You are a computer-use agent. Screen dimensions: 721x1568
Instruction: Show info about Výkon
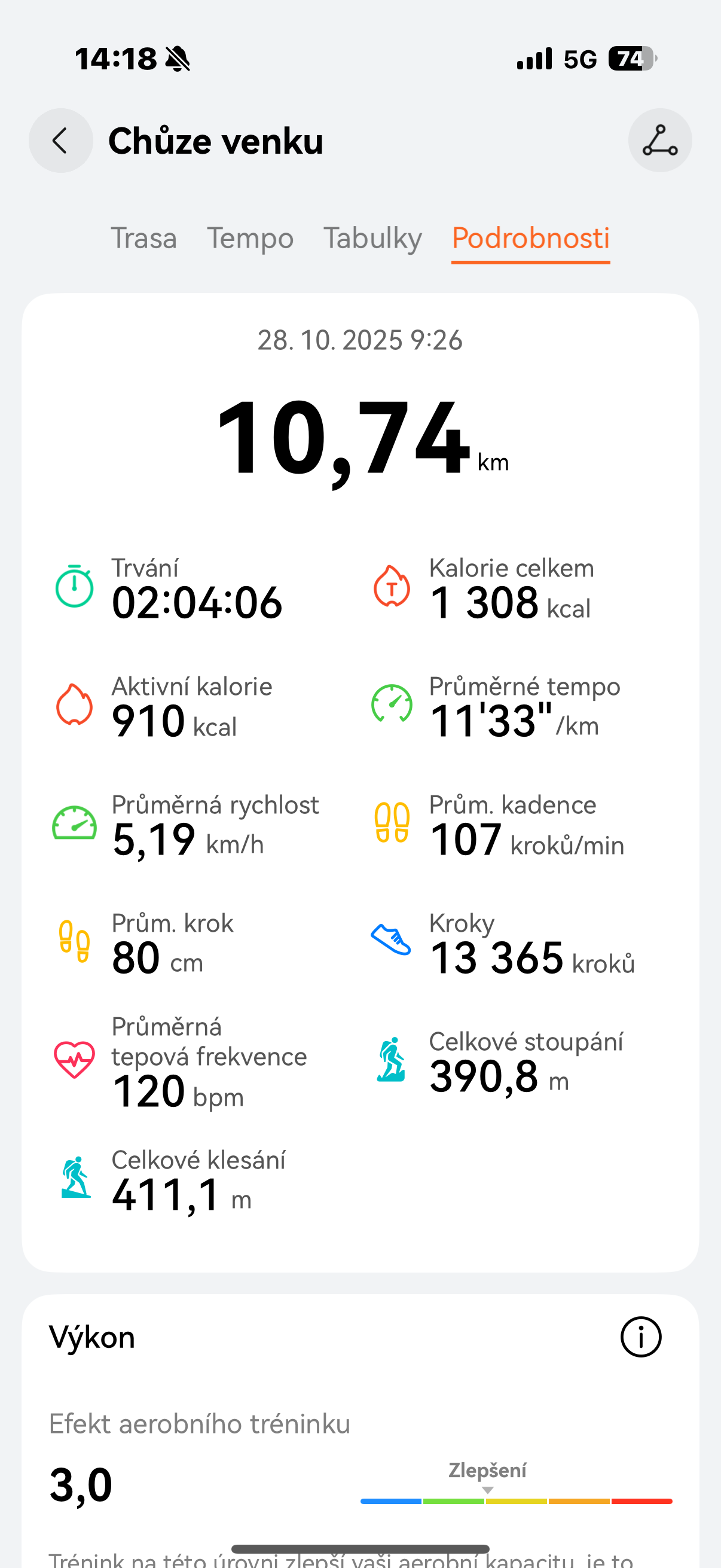click(x=640, y=1337)
